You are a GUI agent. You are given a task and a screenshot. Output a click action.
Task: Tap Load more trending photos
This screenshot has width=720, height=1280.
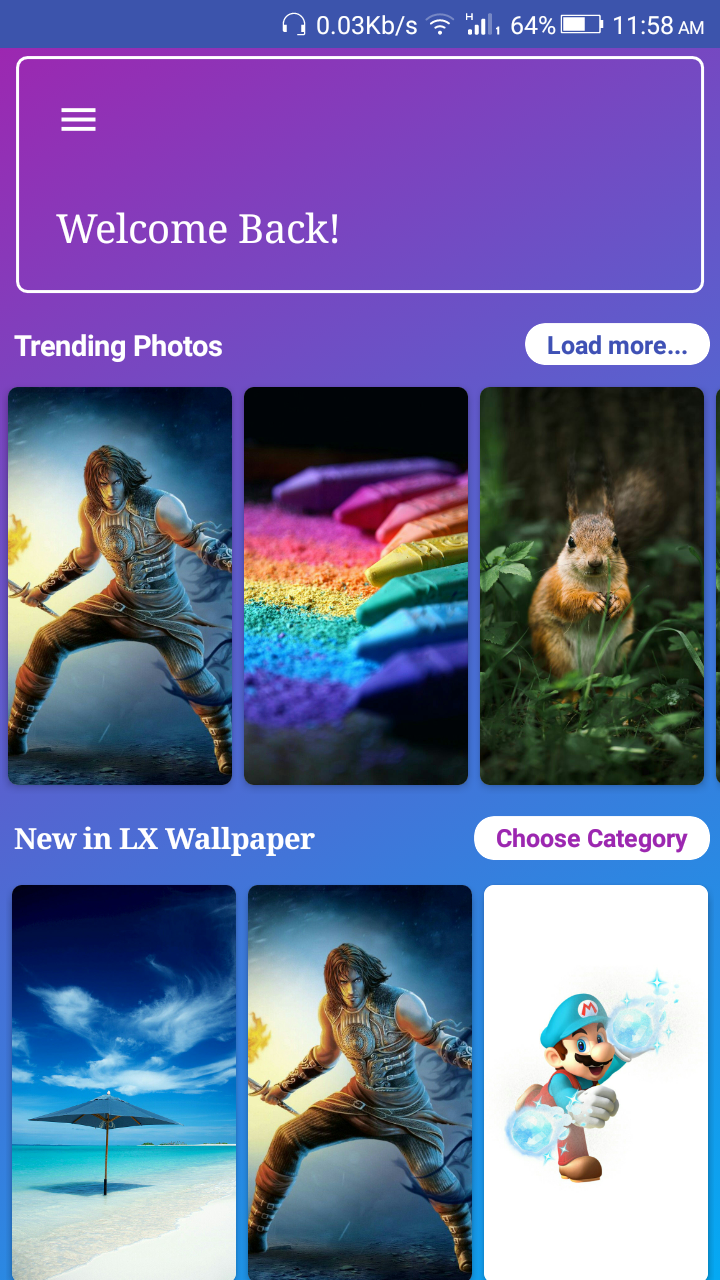tap(616, 345)
